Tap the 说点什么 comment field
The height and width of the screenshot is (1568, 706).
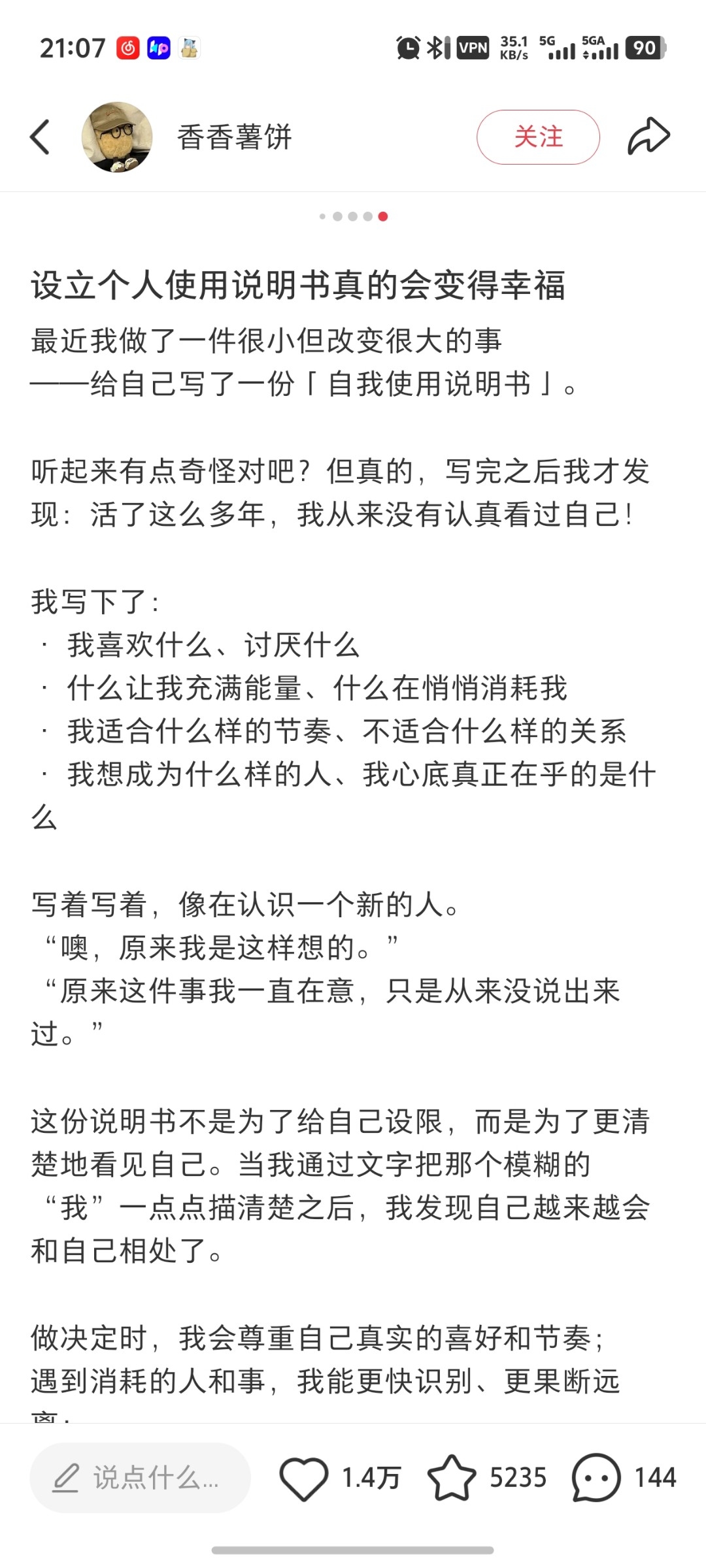[x=141, y=1478]
